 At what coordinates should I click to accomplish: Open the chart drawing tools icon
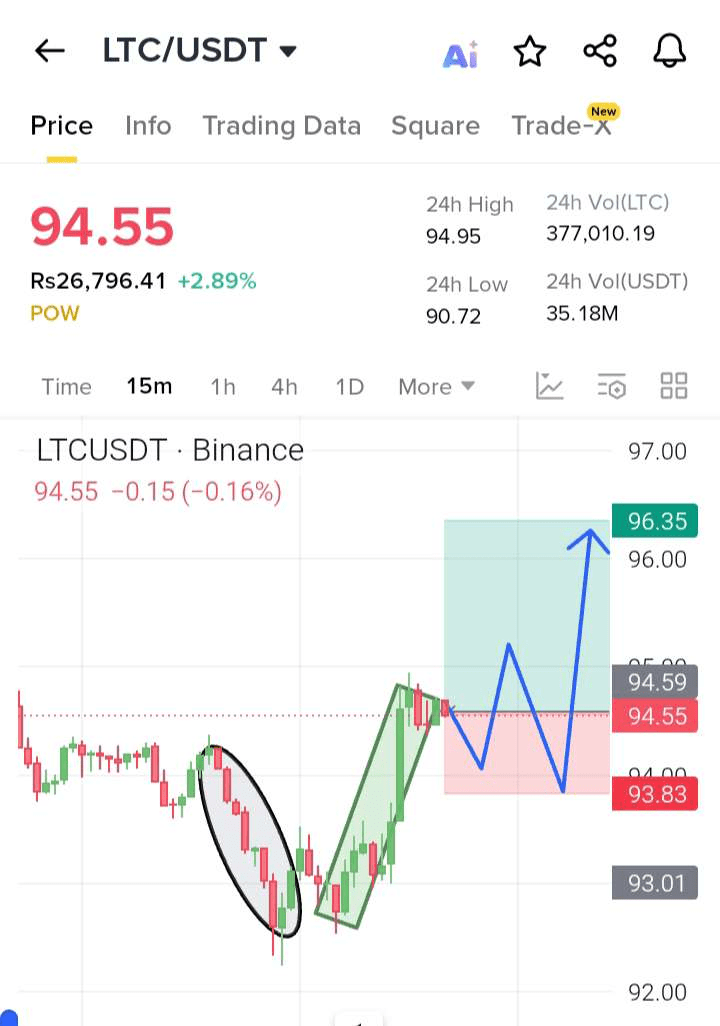click(x=549, y=386)
